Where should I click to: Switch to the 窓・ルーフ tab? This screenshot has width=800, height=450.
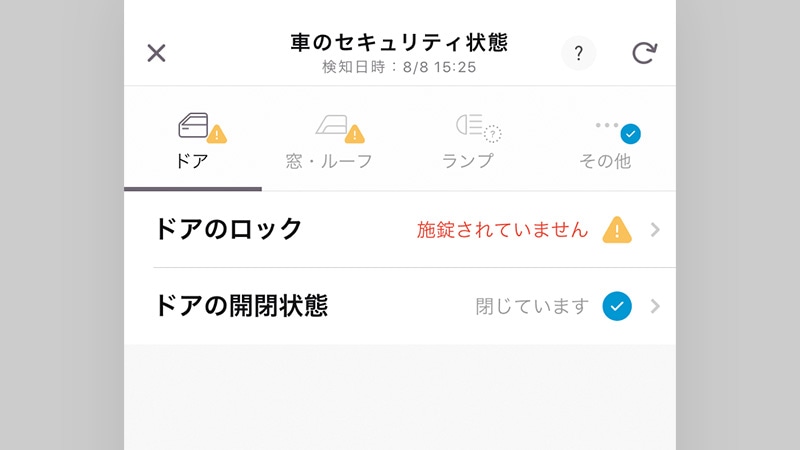tap(330, 142)
